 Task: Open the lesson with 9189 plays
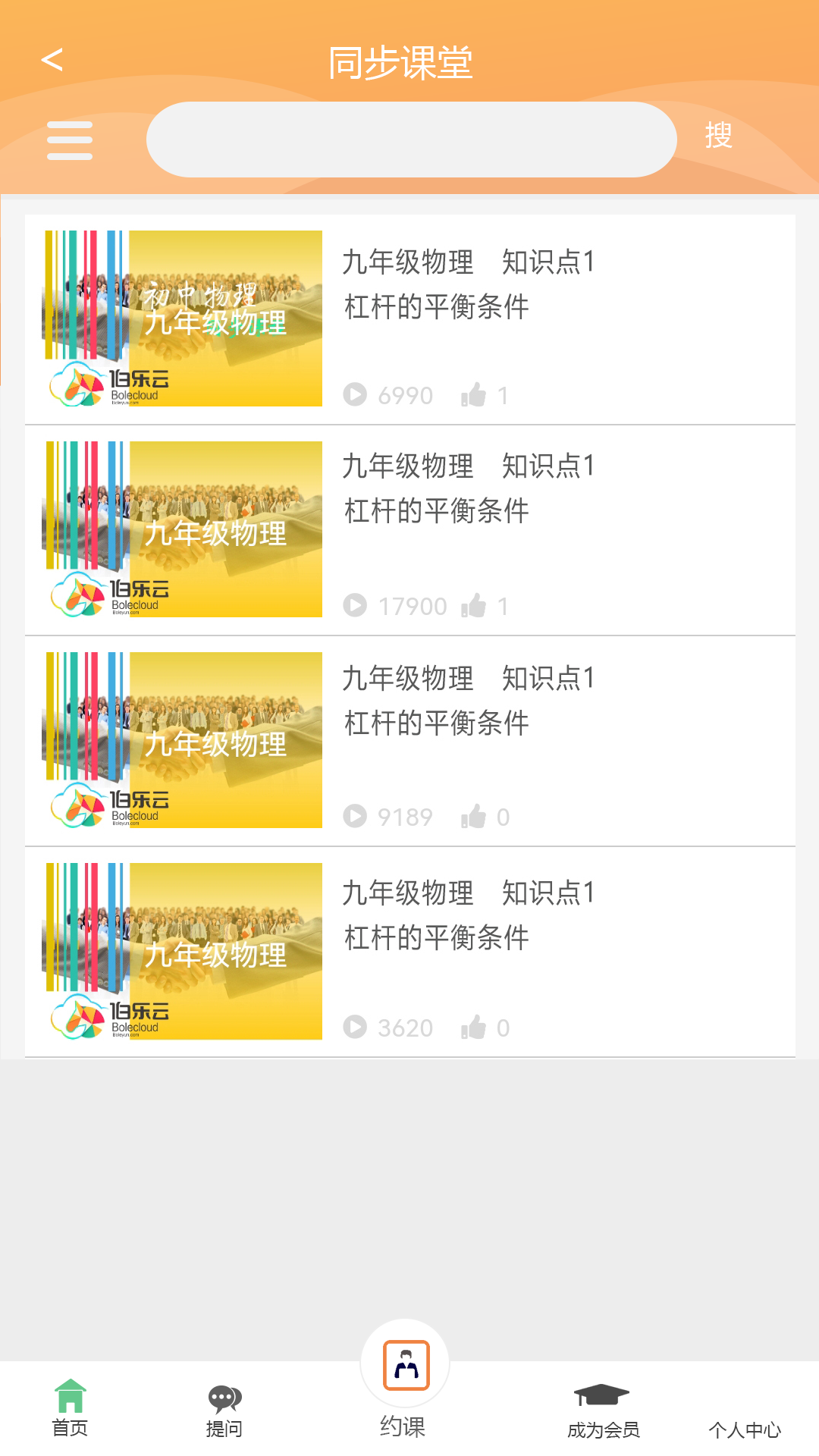point(409,740)
